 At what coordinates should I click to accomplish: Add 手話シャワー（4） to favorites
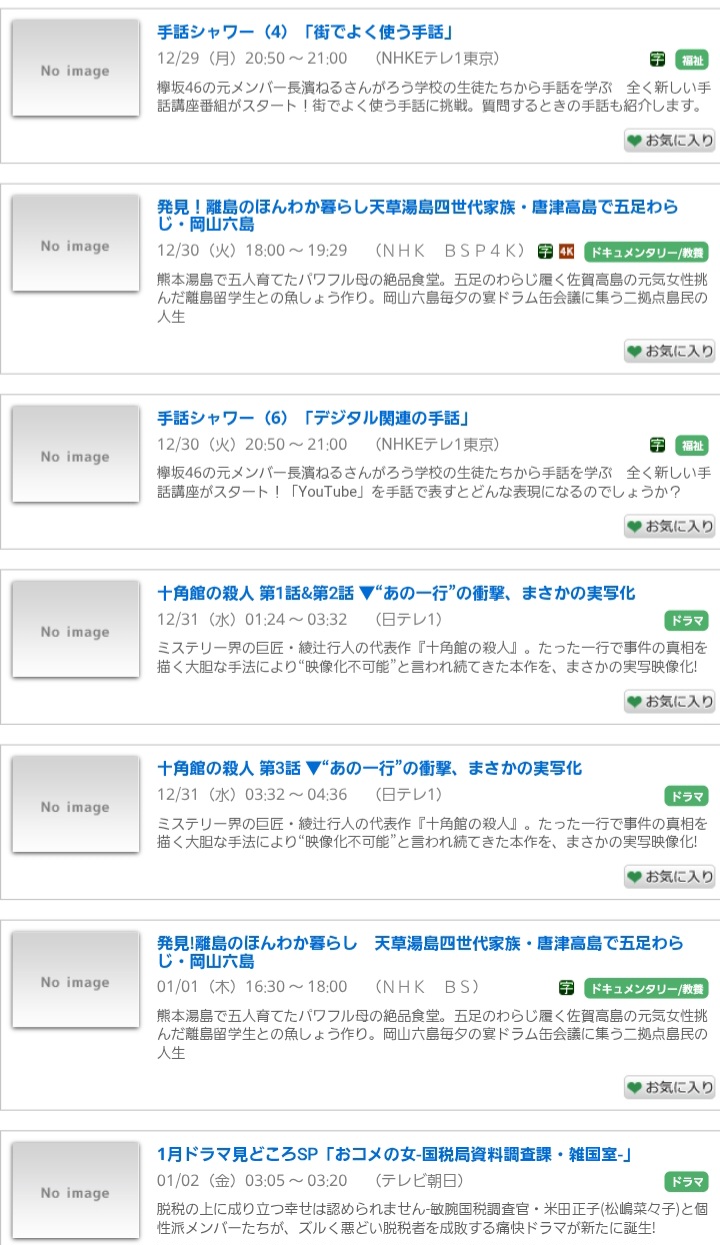[669, 141]
